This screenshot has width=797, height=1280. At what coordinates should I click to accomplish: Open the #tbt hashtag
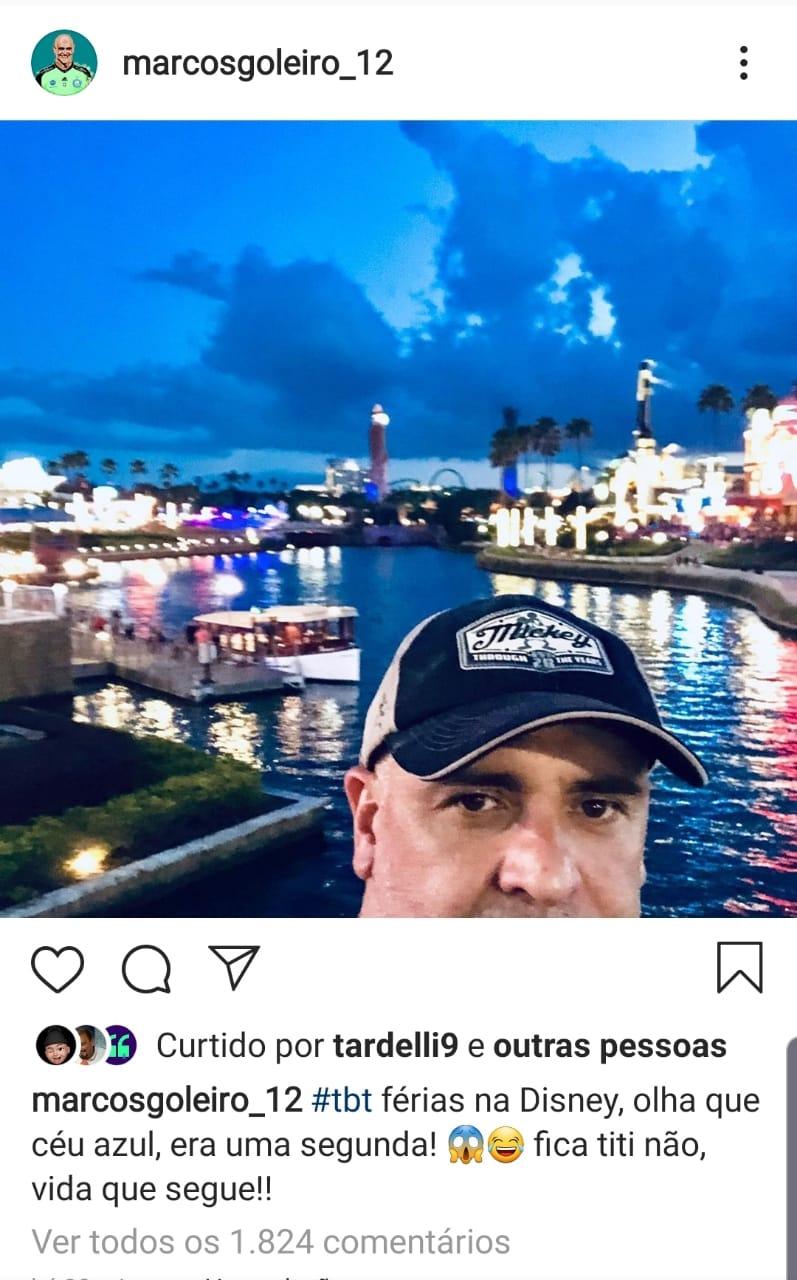(342, 1101)
